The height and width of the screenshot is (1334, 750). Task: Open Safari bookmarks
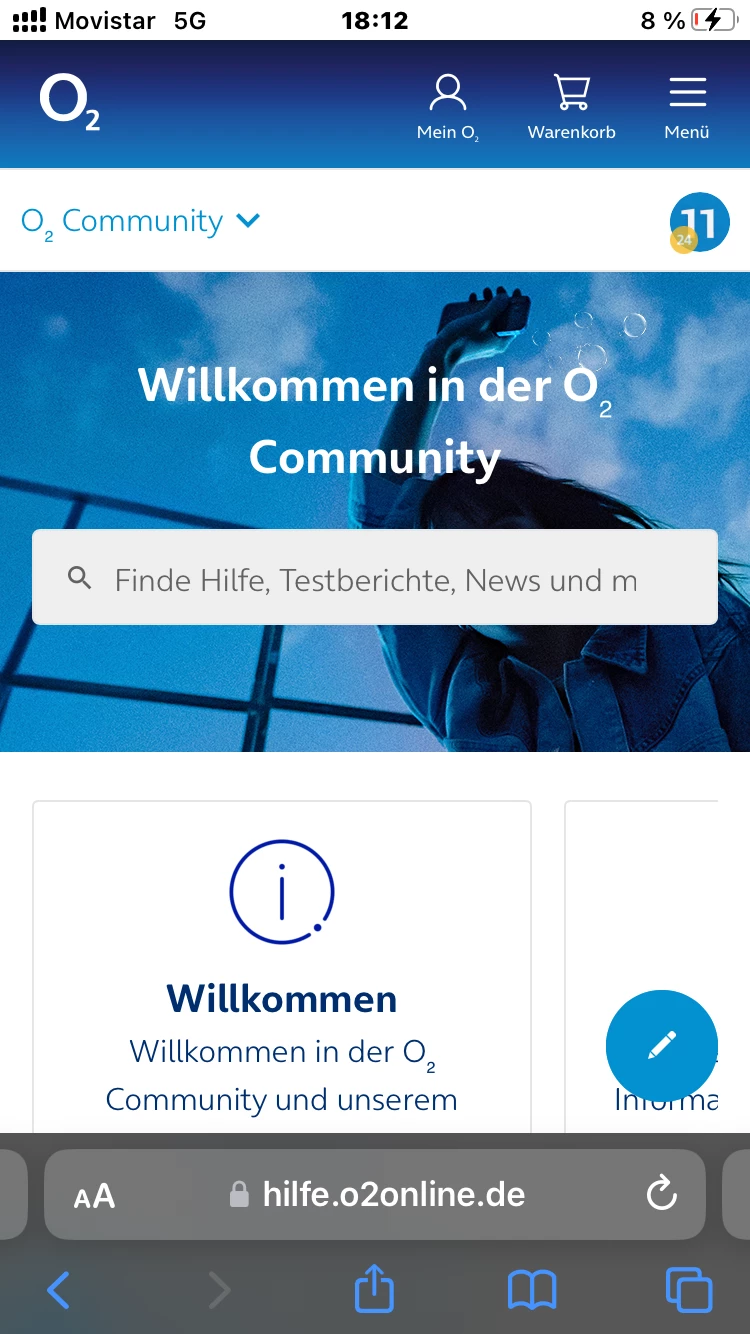pyautogui.click(x=532, y=1291)
